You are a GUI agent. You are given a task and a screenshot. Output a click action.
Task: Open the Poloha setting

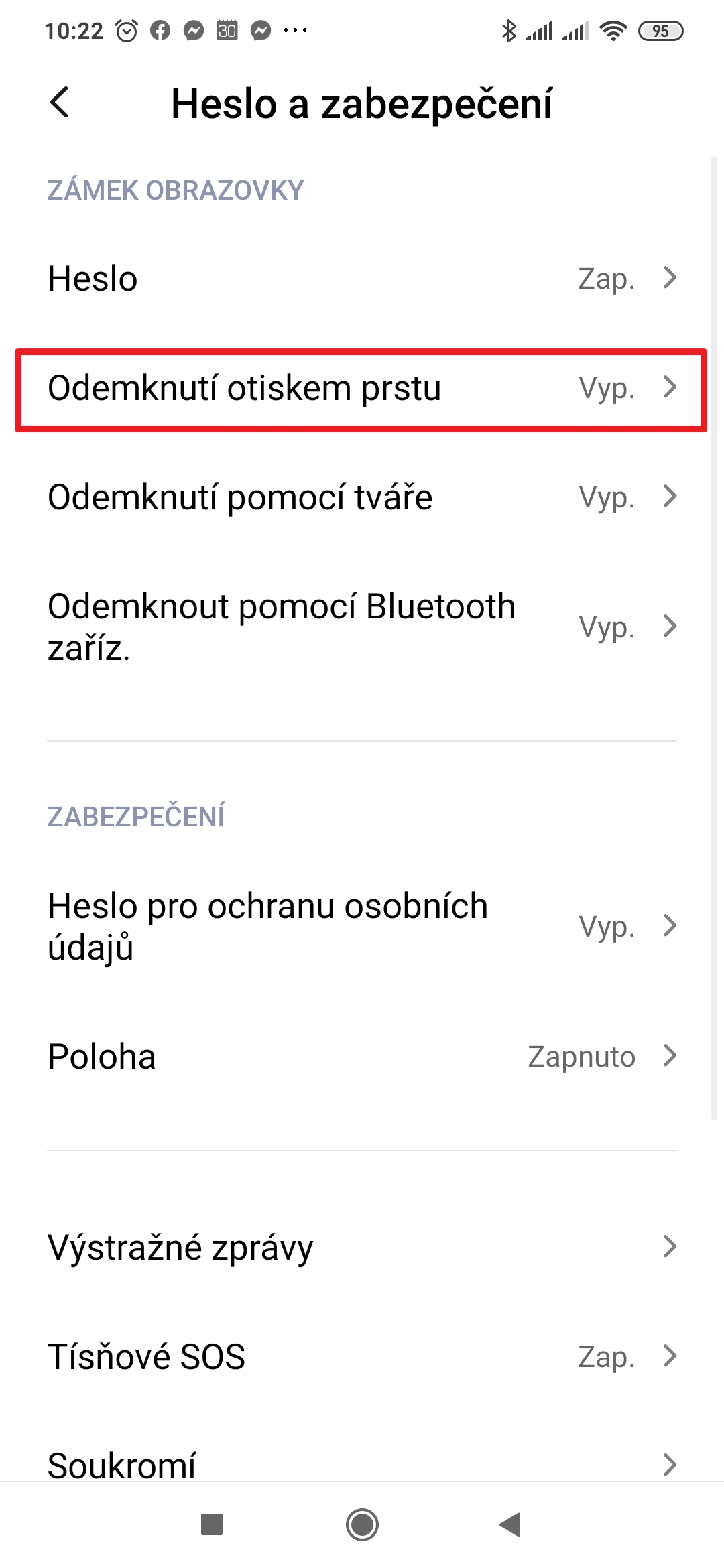pyautogui.click(x=362, y=1057)
